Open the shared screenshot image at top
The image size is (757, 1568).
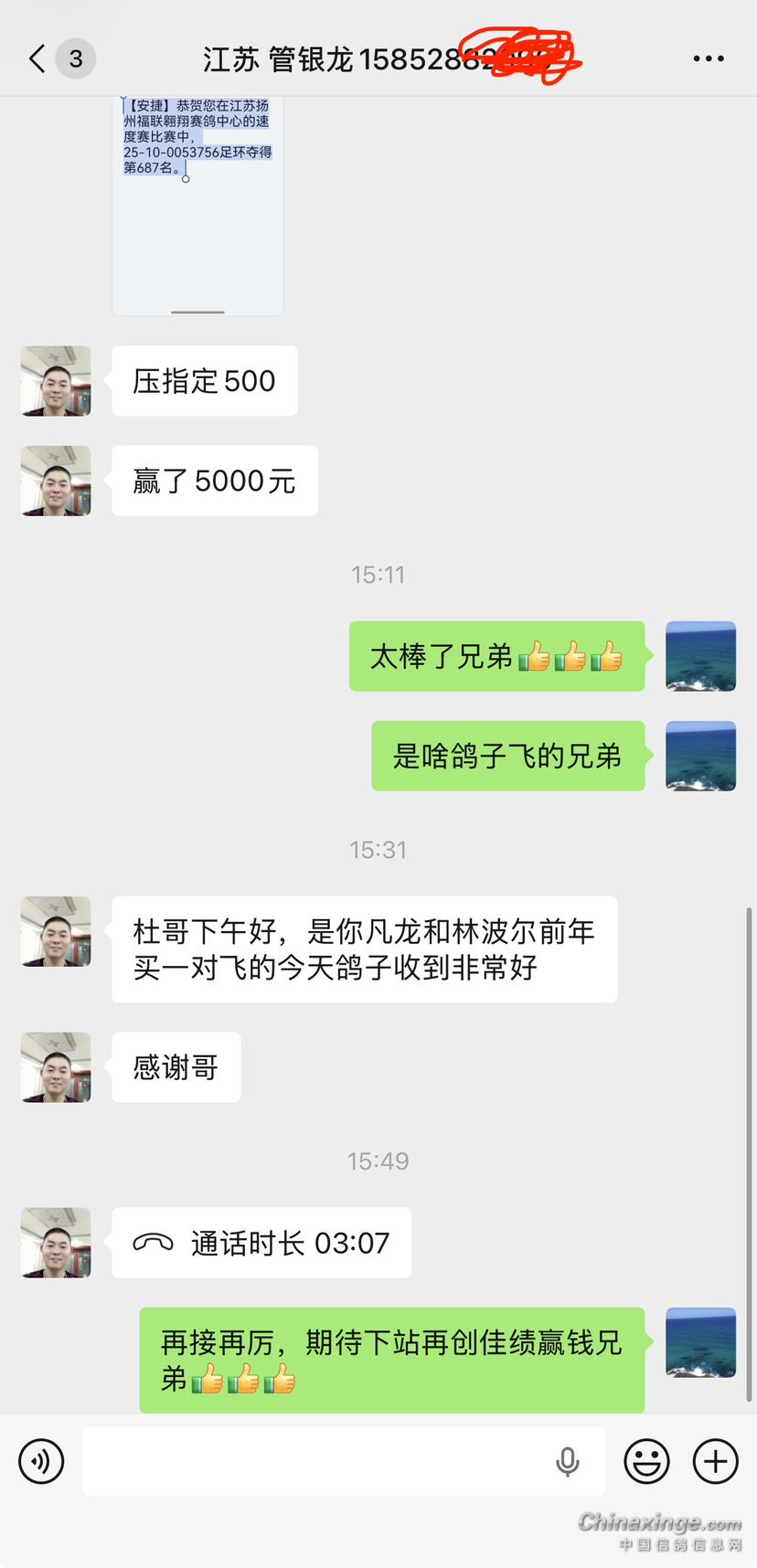(197, 206)
